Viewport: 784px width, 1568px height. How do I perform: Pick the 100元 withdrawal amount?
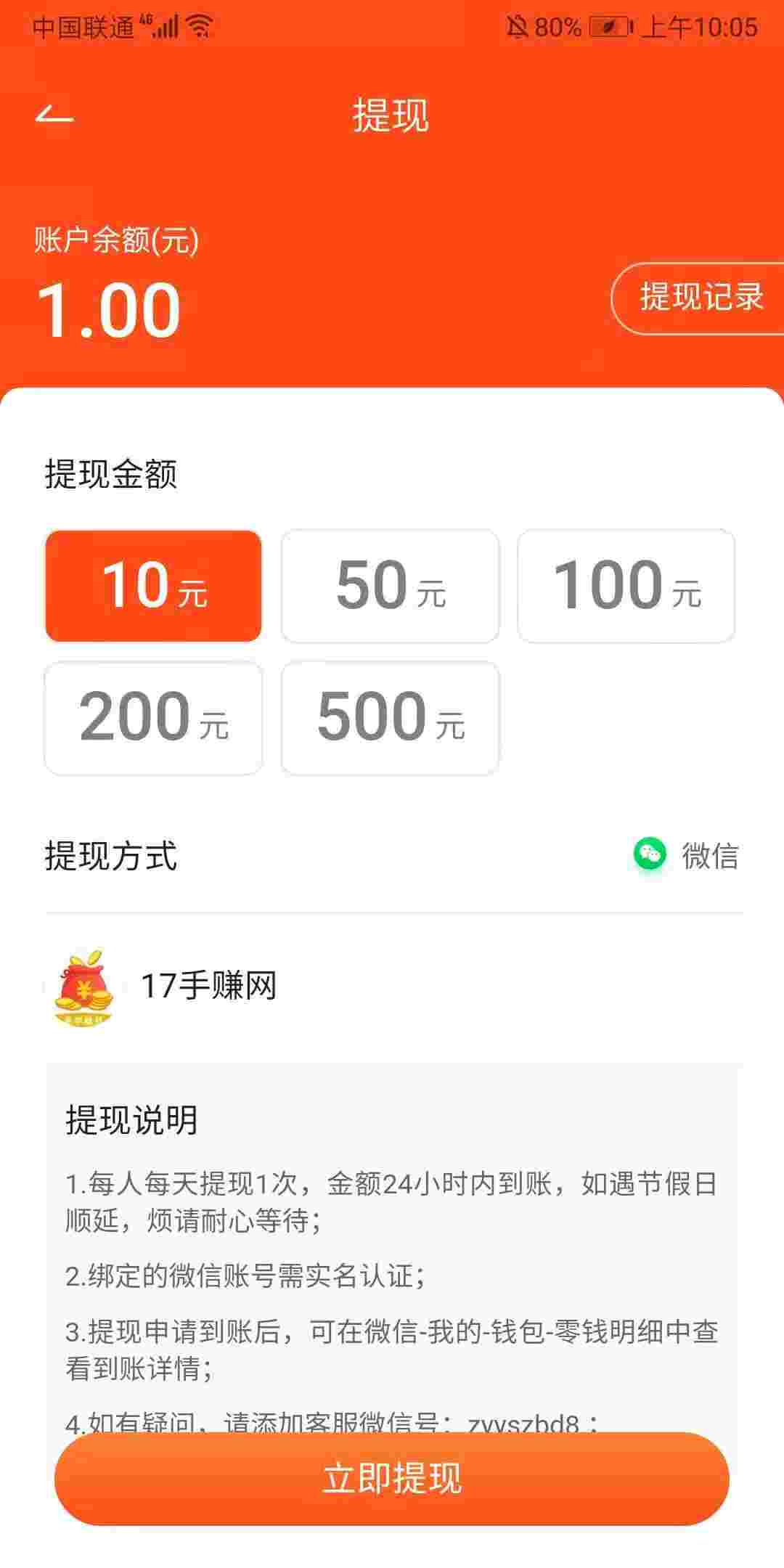click(x=626, y=586)
